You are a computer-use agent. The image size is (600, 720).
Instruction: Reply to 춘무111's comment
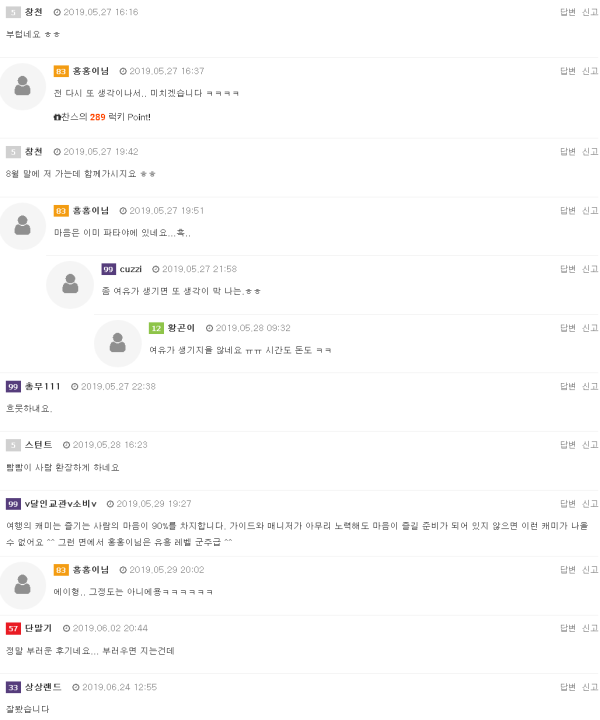567,386
